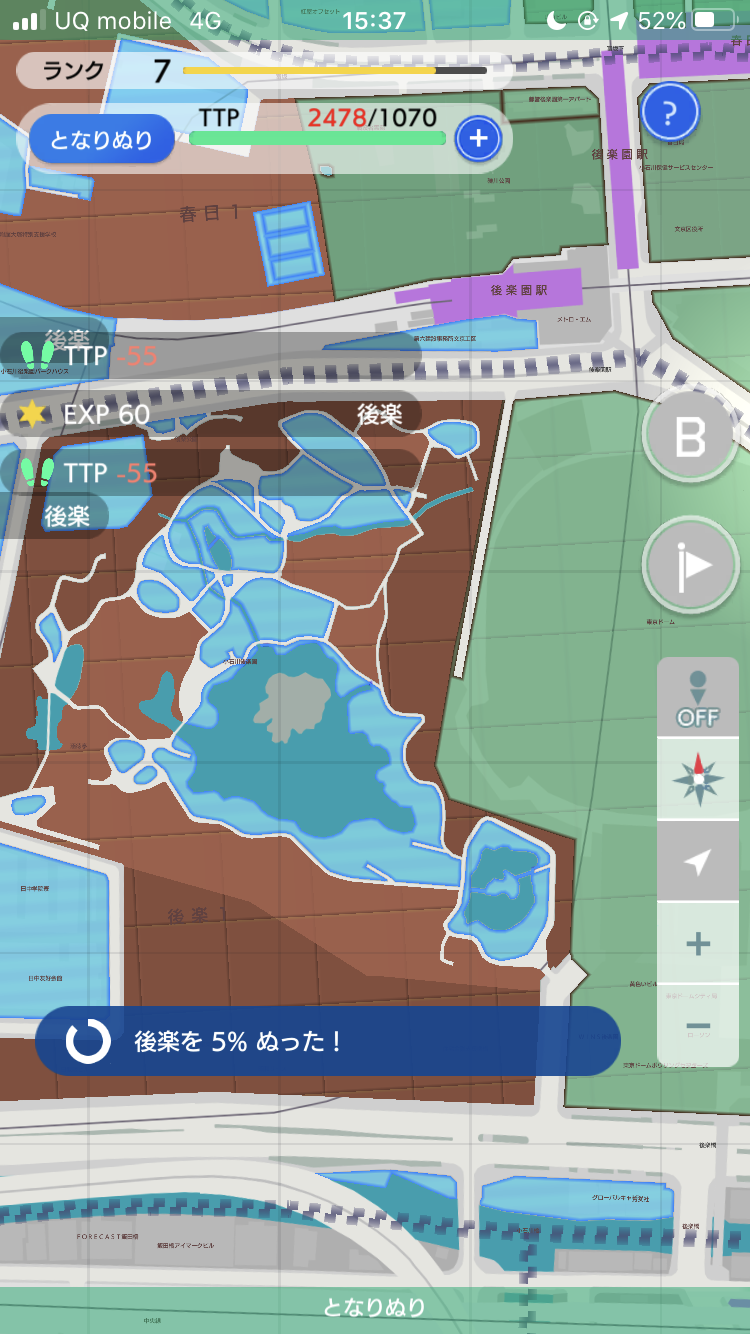Zoom in the map

[698, 943]
